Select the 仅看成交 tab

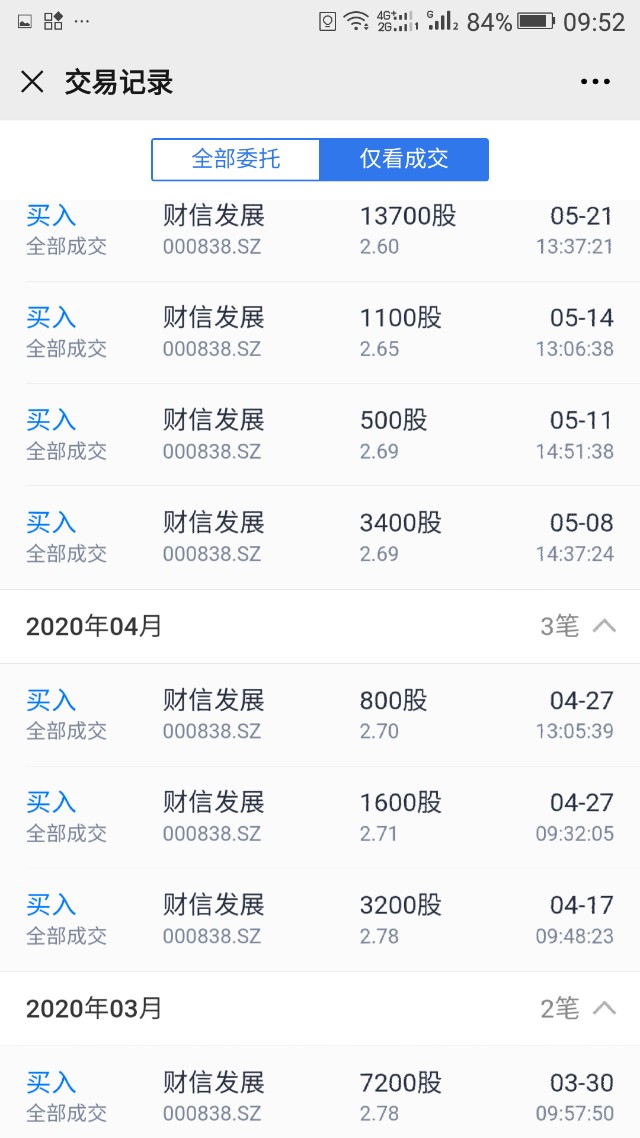pyautogui.click(x=404, y=159)
